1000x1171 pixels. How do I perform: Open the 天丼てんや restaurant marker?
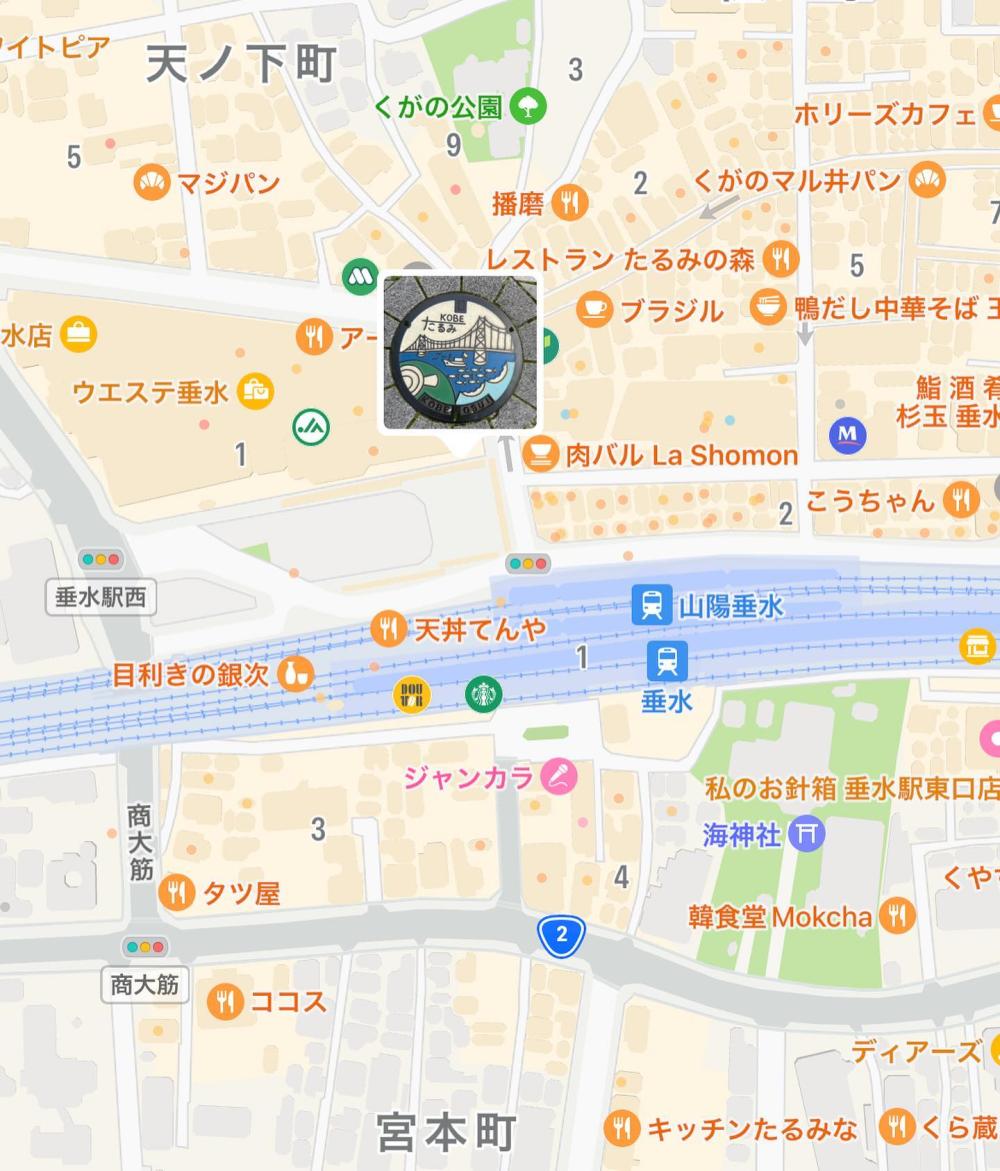(388, 629)
